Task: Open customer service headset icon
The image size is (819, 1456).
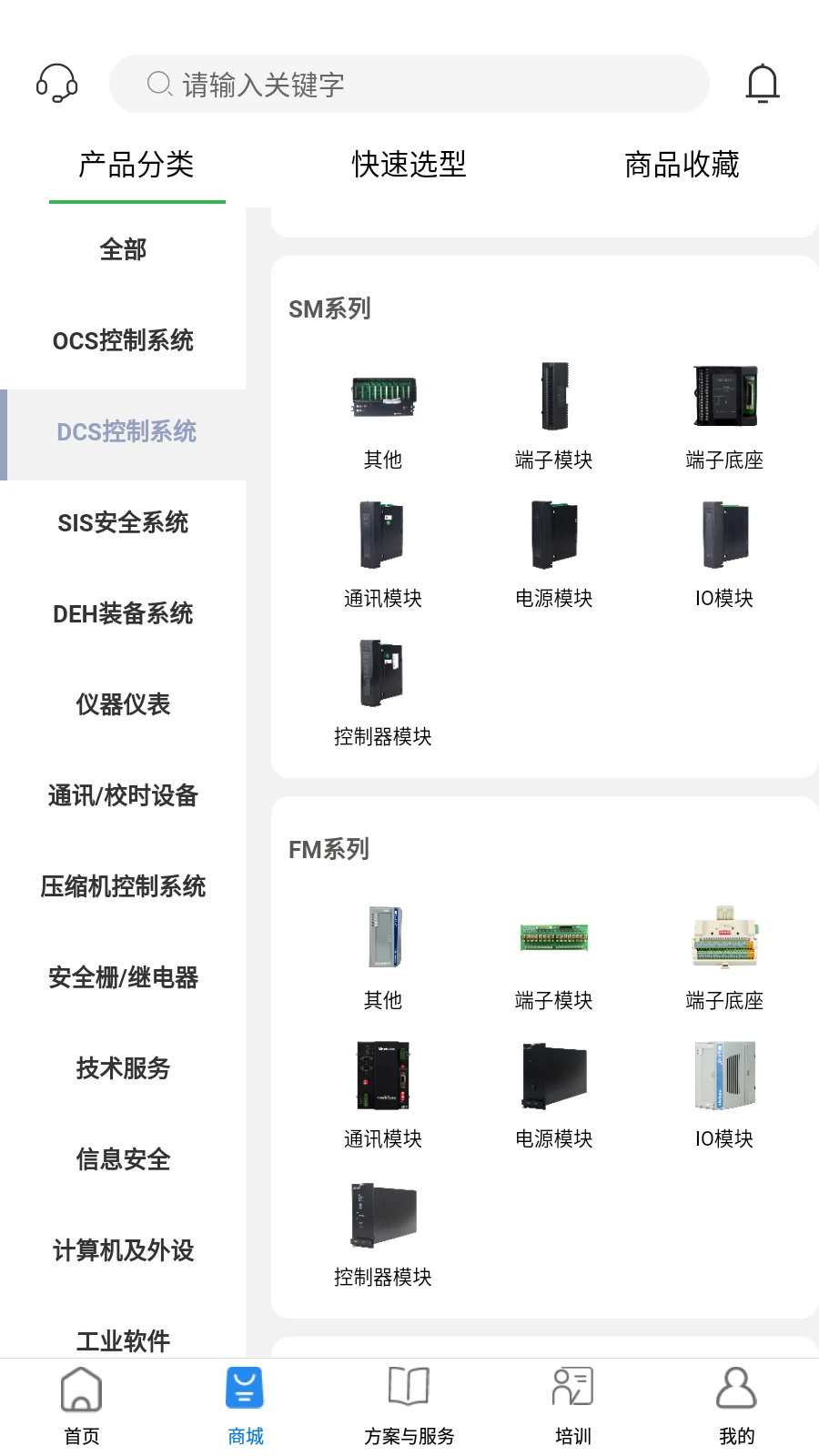Action: pos(57,84)
